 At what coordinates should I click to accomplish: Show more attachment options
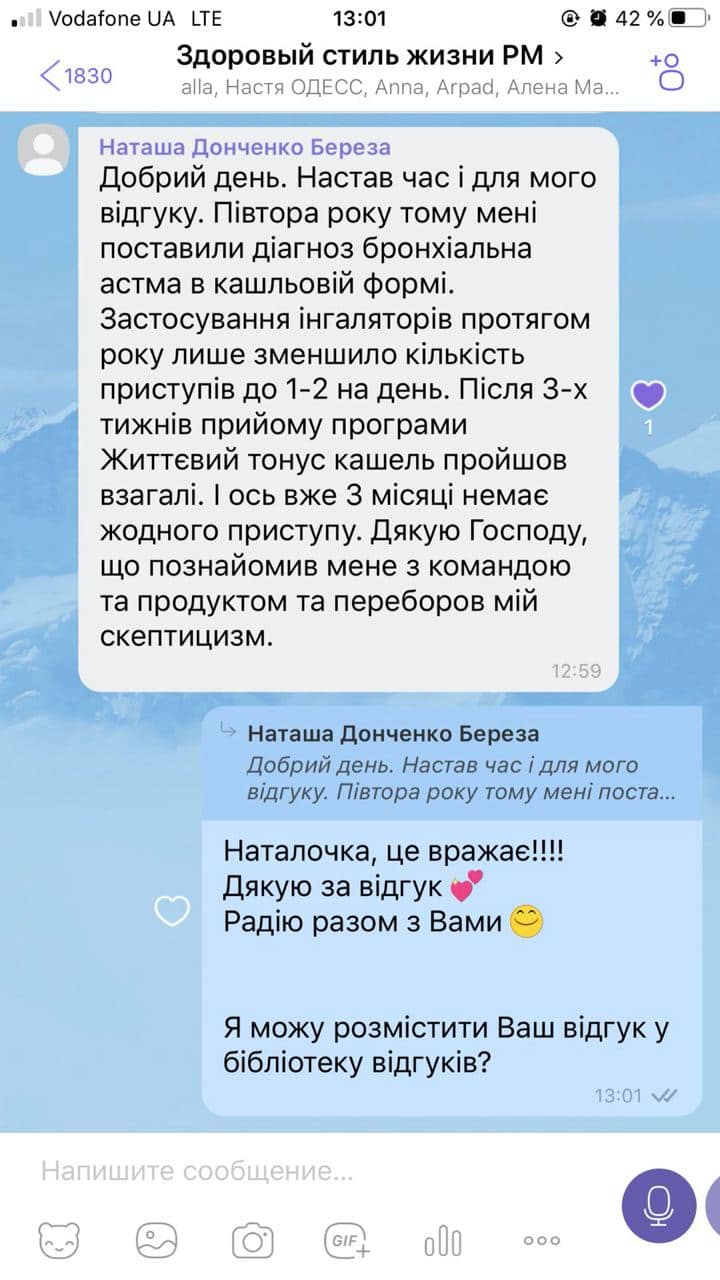(541, 1241)
